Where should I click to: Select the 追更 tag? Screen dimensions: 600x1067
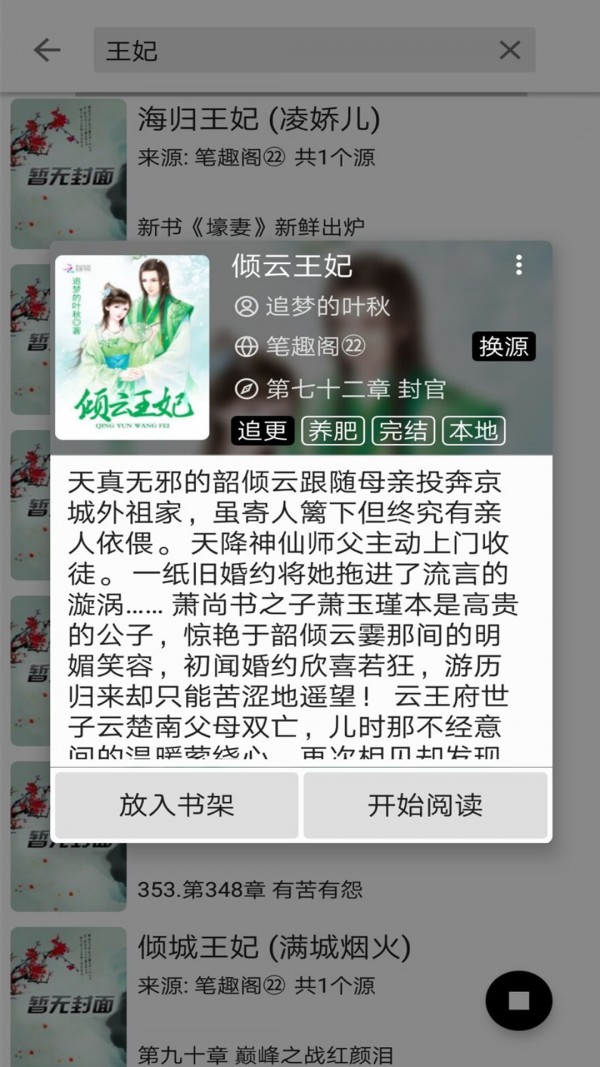point(263,431)
